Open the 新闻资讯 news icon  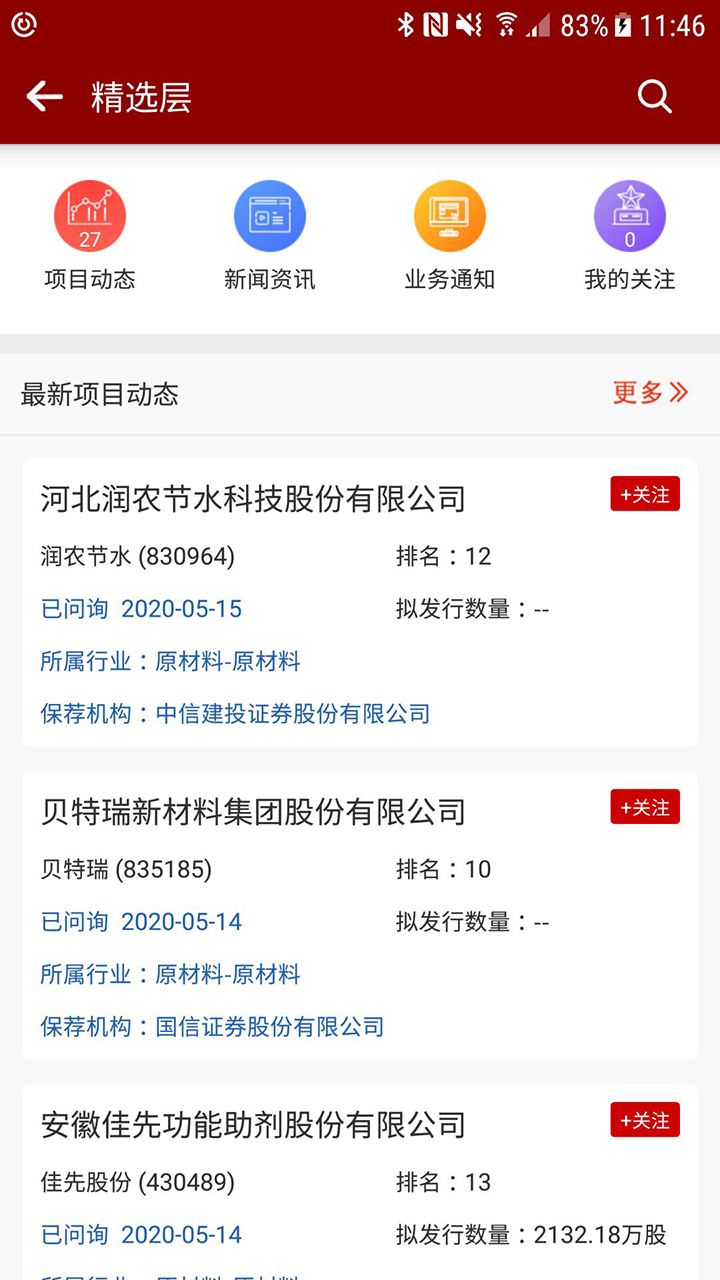pos(270,215)
